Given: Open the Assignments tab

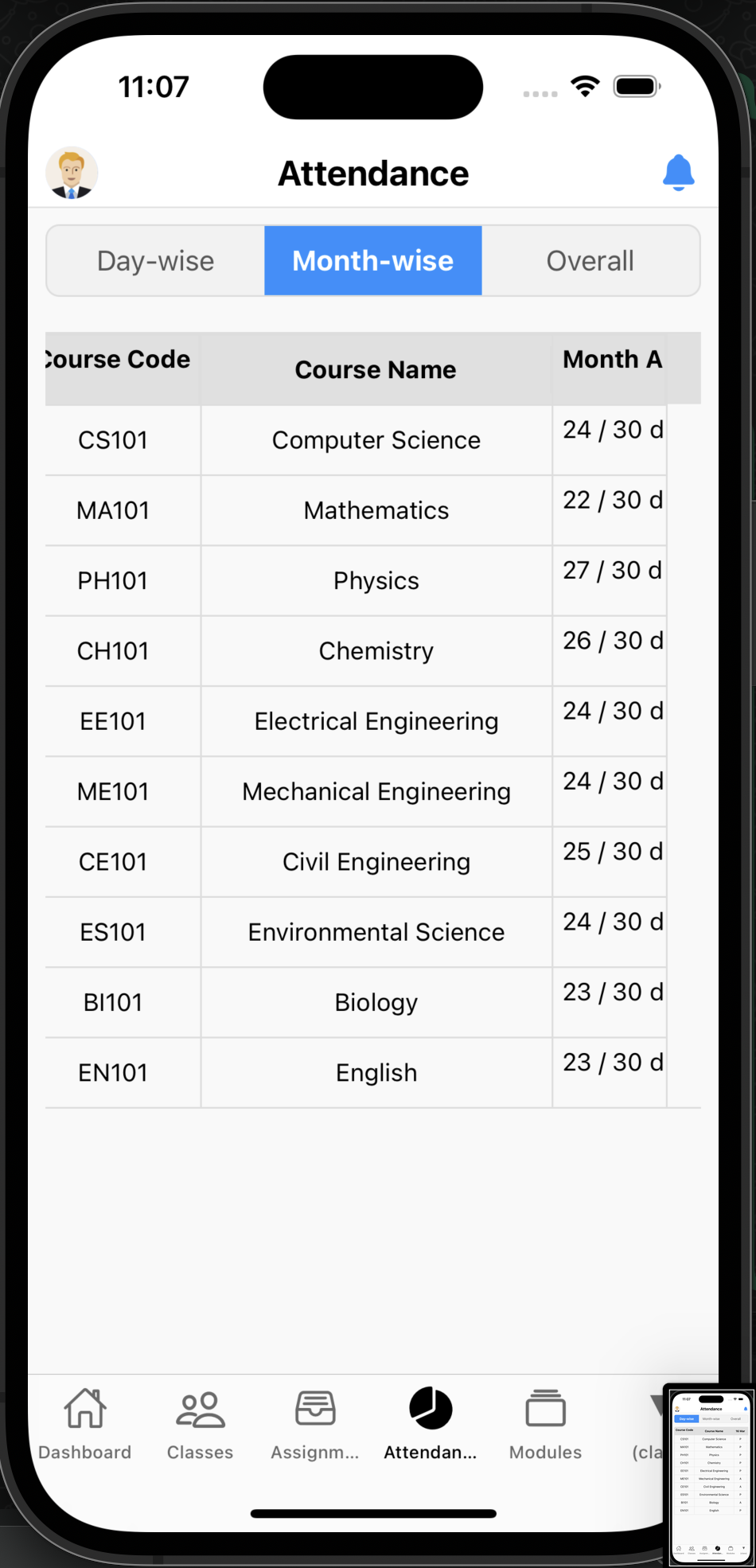Looking at the screenshot, I should coord(315,1423).
